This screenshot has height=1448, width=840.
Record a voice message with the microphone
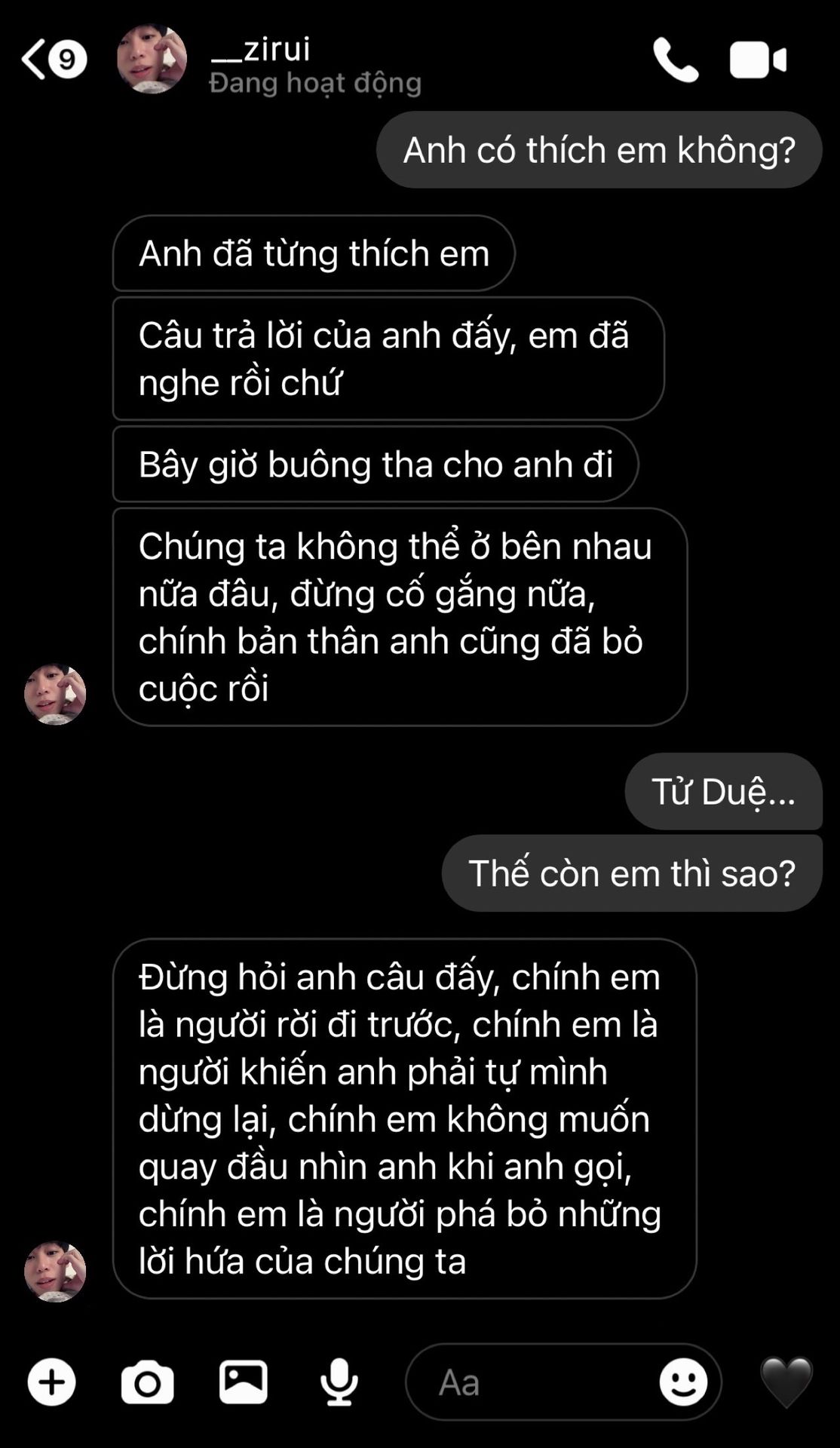(339, 1382)
